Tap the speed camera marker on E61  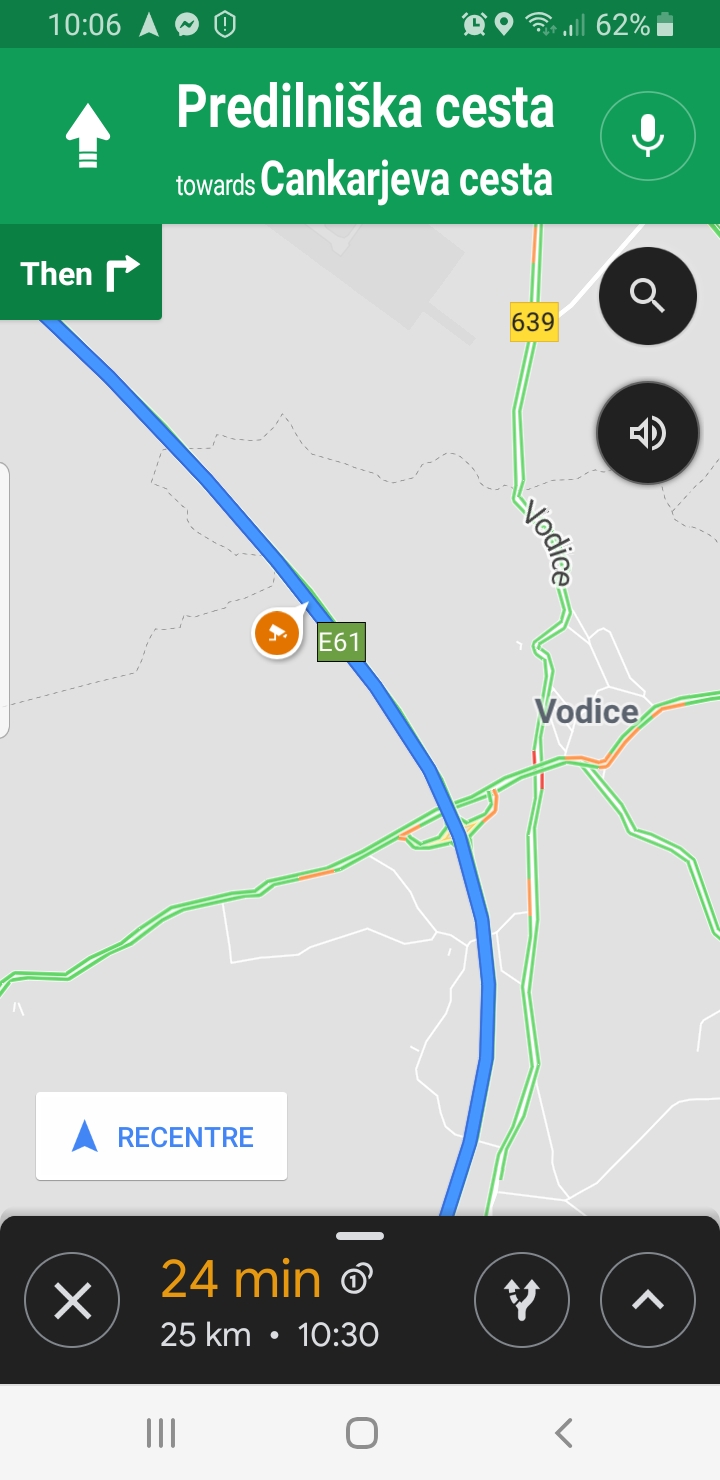(277, 633)
